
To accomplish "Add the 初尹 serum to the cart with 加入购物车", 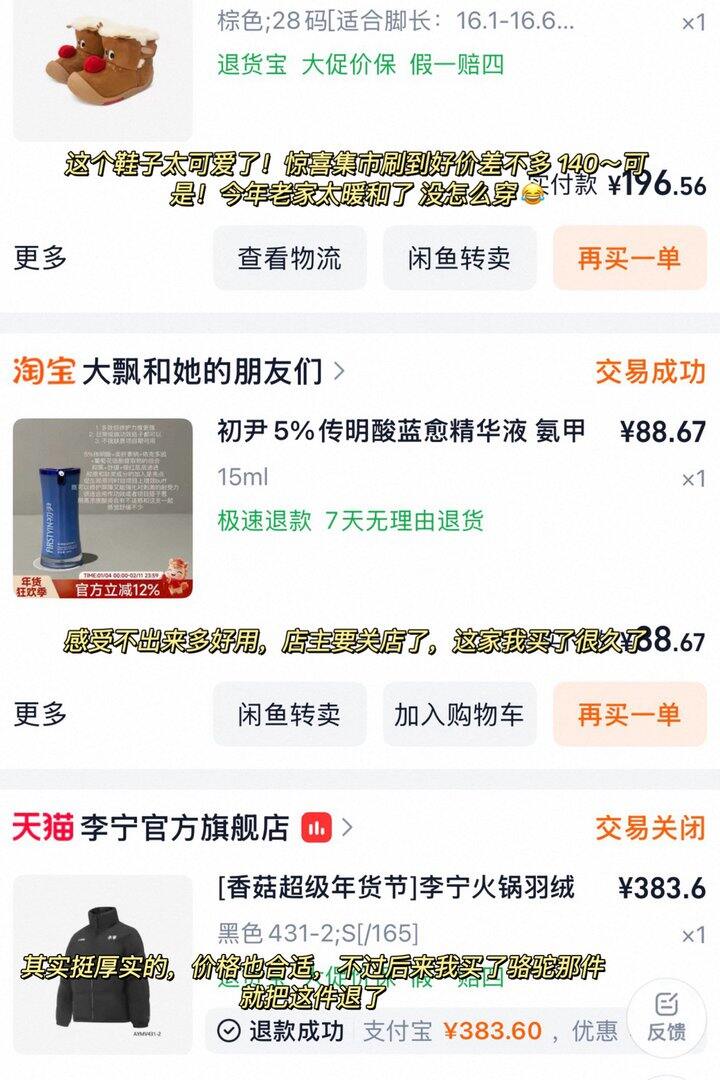I will pyautogui.click(x=459, y=714).
